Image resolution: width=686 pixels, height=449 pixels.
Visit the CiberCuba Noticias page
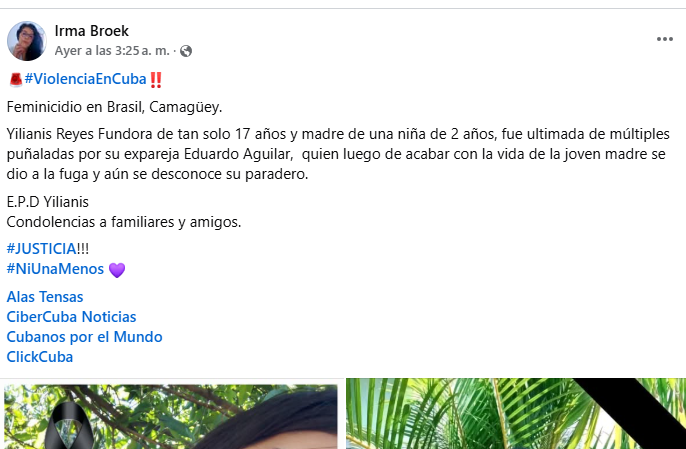(x=71, y=317)
